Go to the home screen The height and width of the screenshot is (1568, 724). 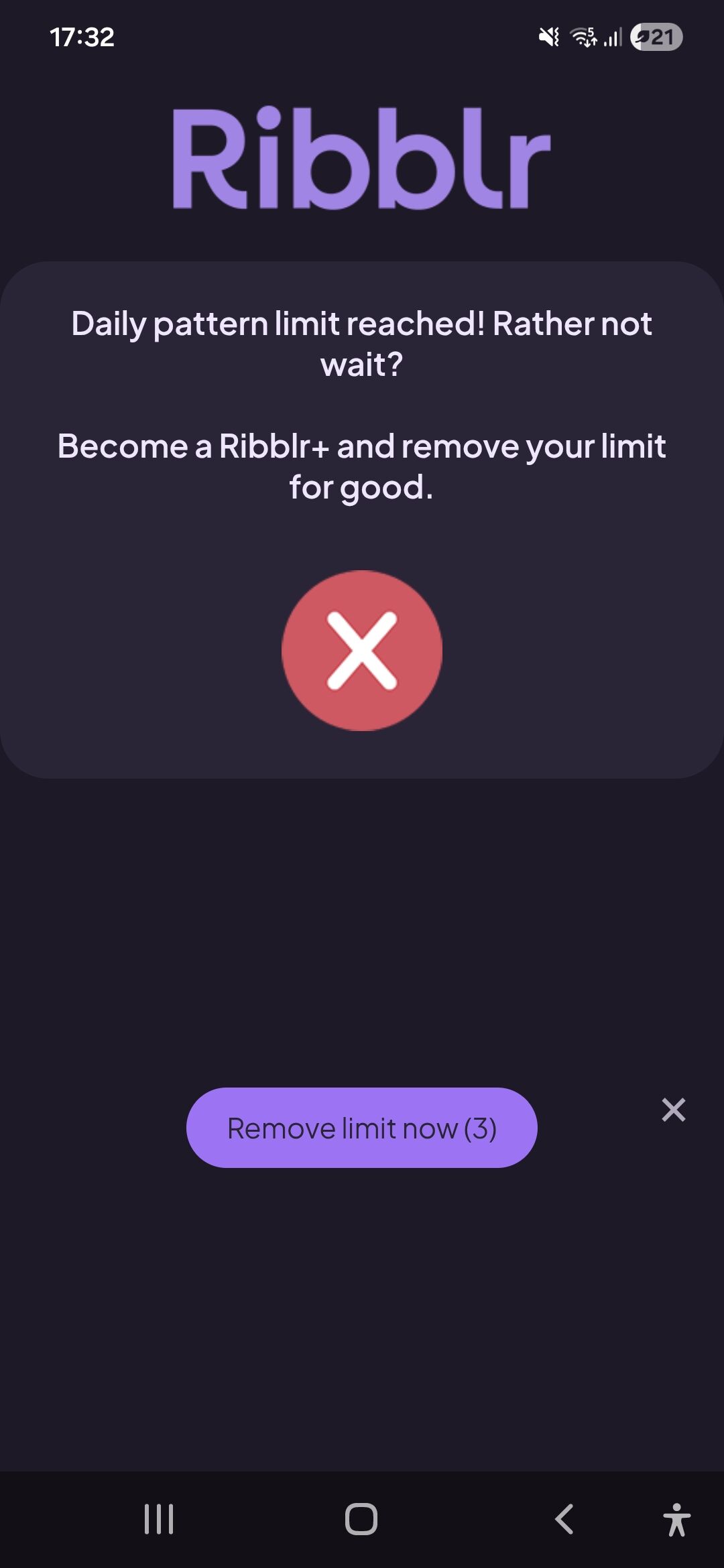pyautogui.click(x=361, y=1519)
